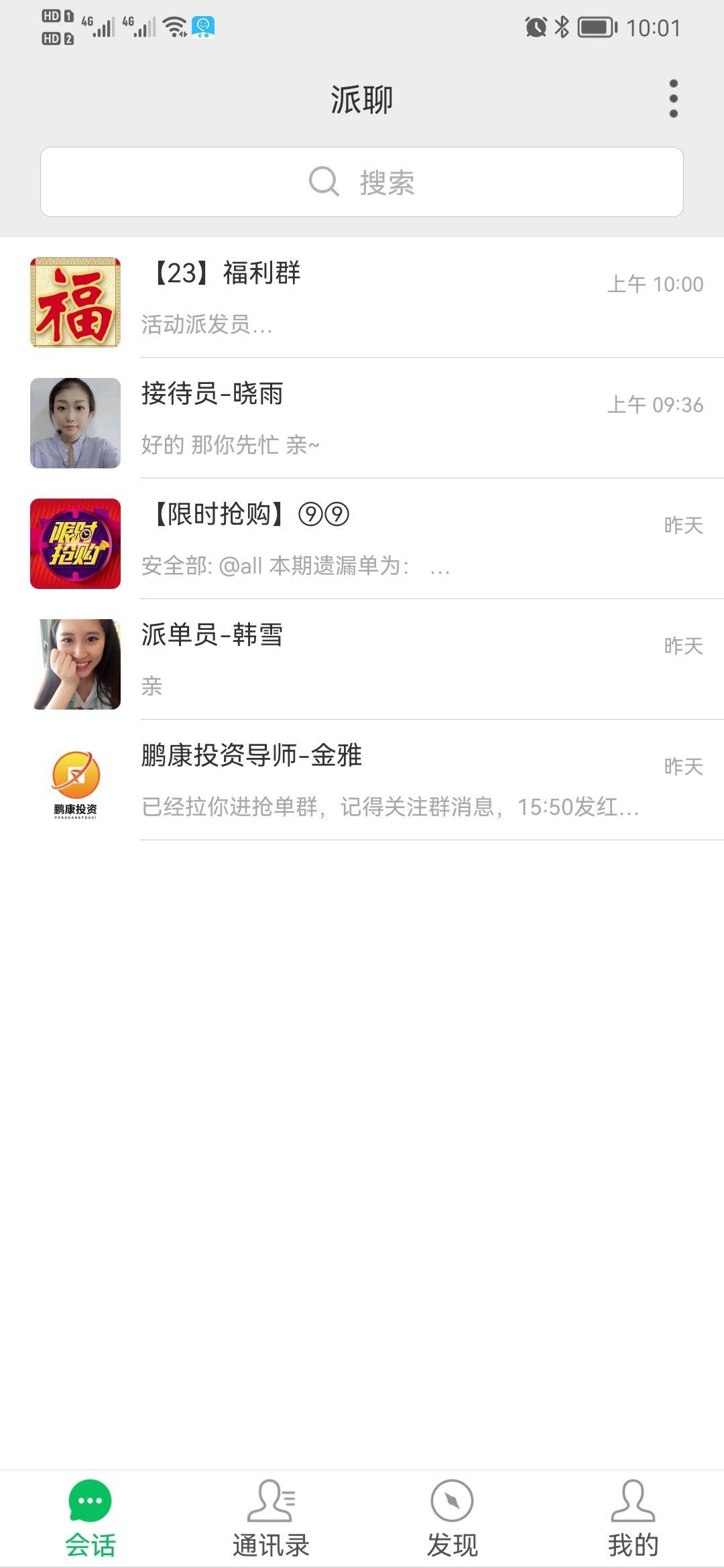Switch to the 我的 tab
Viewport: 724px width, 1568px height.
click(633, 1518)
